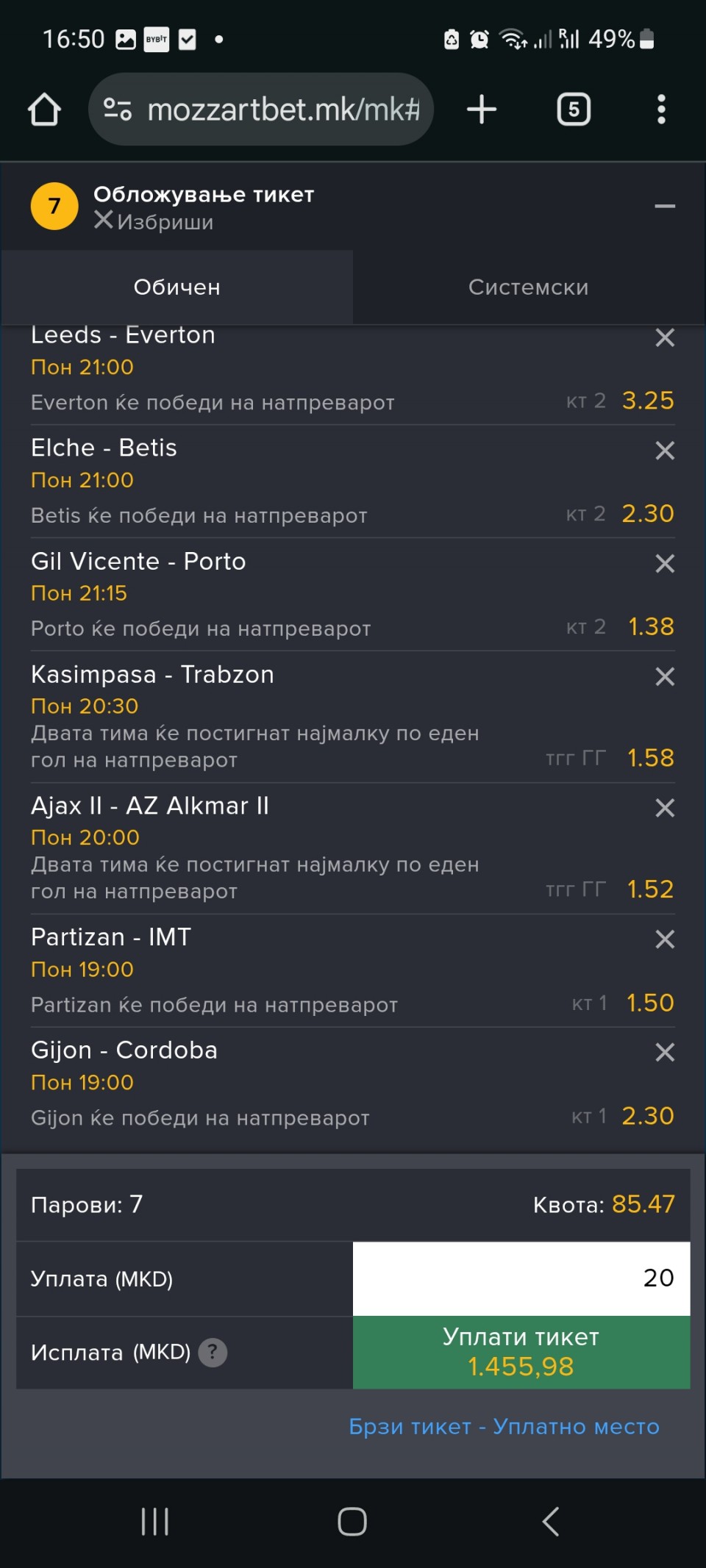Viewport: 706px width, 1568px height.
Task: Delete the Partizan - IMT pick
Action: tap(665, 939)
